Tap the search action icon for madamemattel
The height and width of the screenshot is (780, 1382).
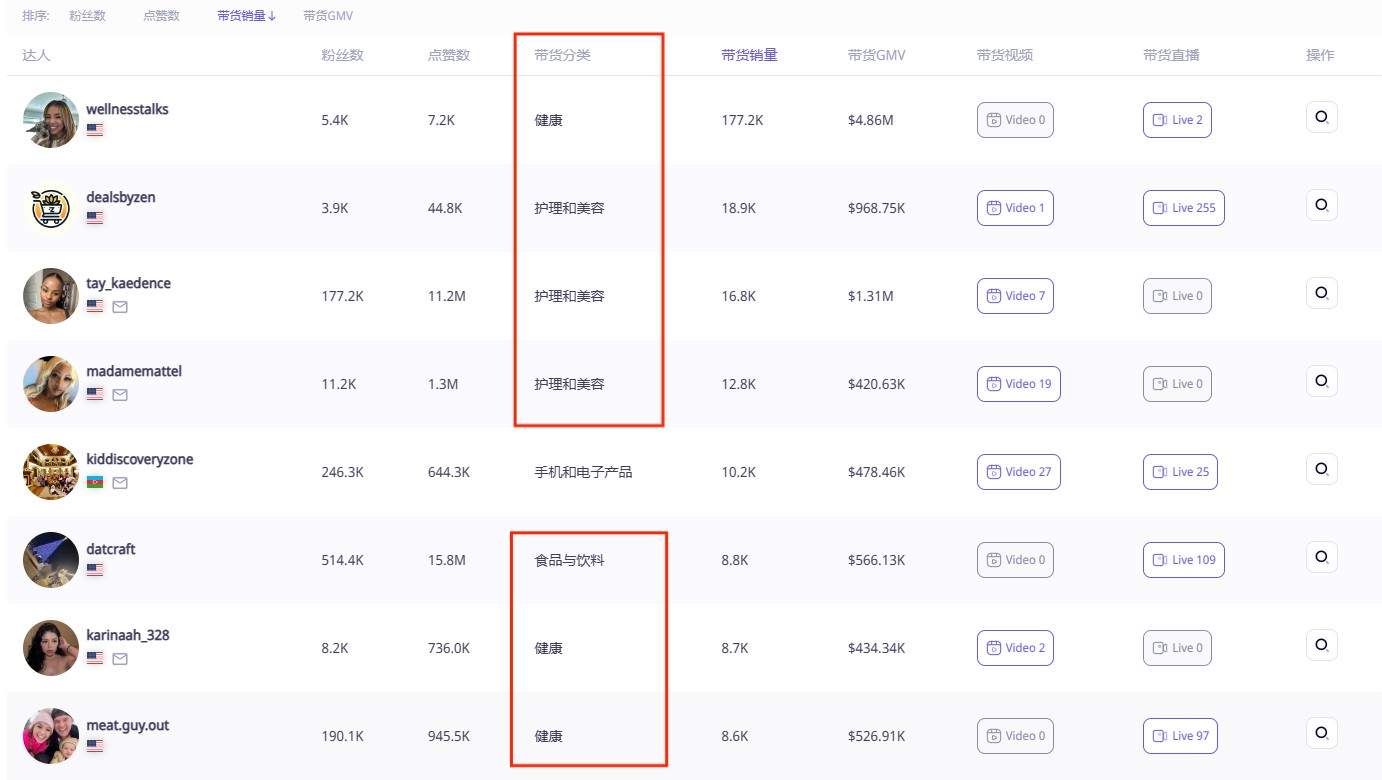[1322, 381]
